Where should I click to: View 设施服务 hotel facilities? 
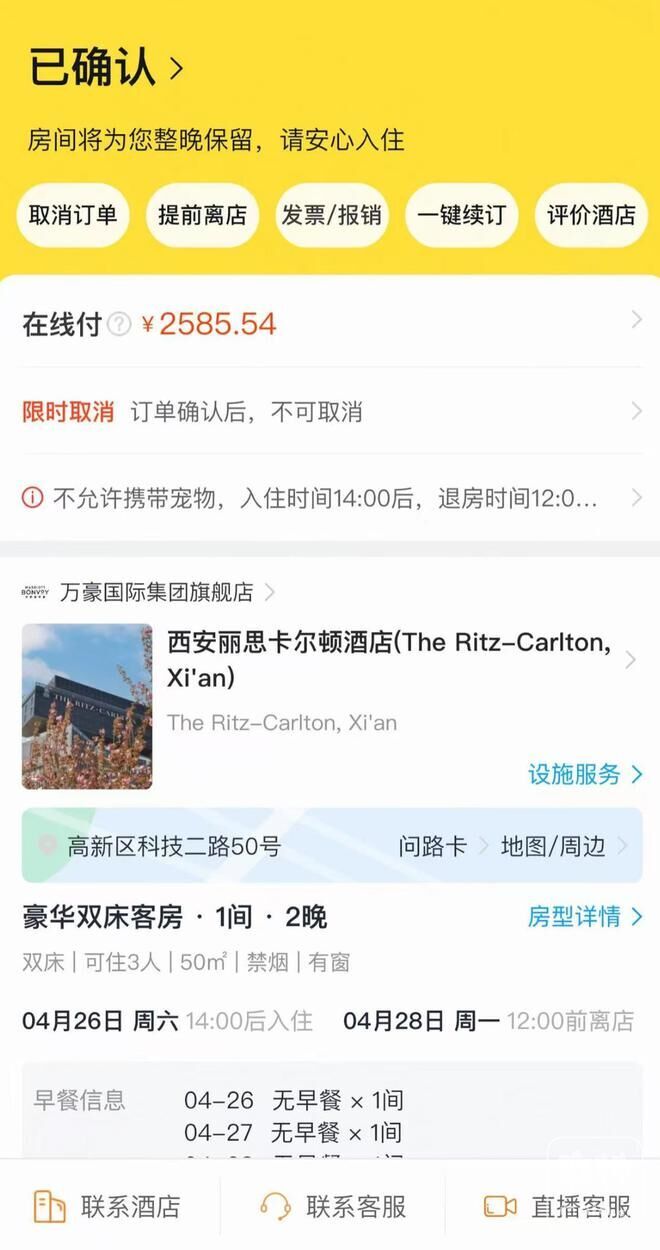tap(585, 774)
